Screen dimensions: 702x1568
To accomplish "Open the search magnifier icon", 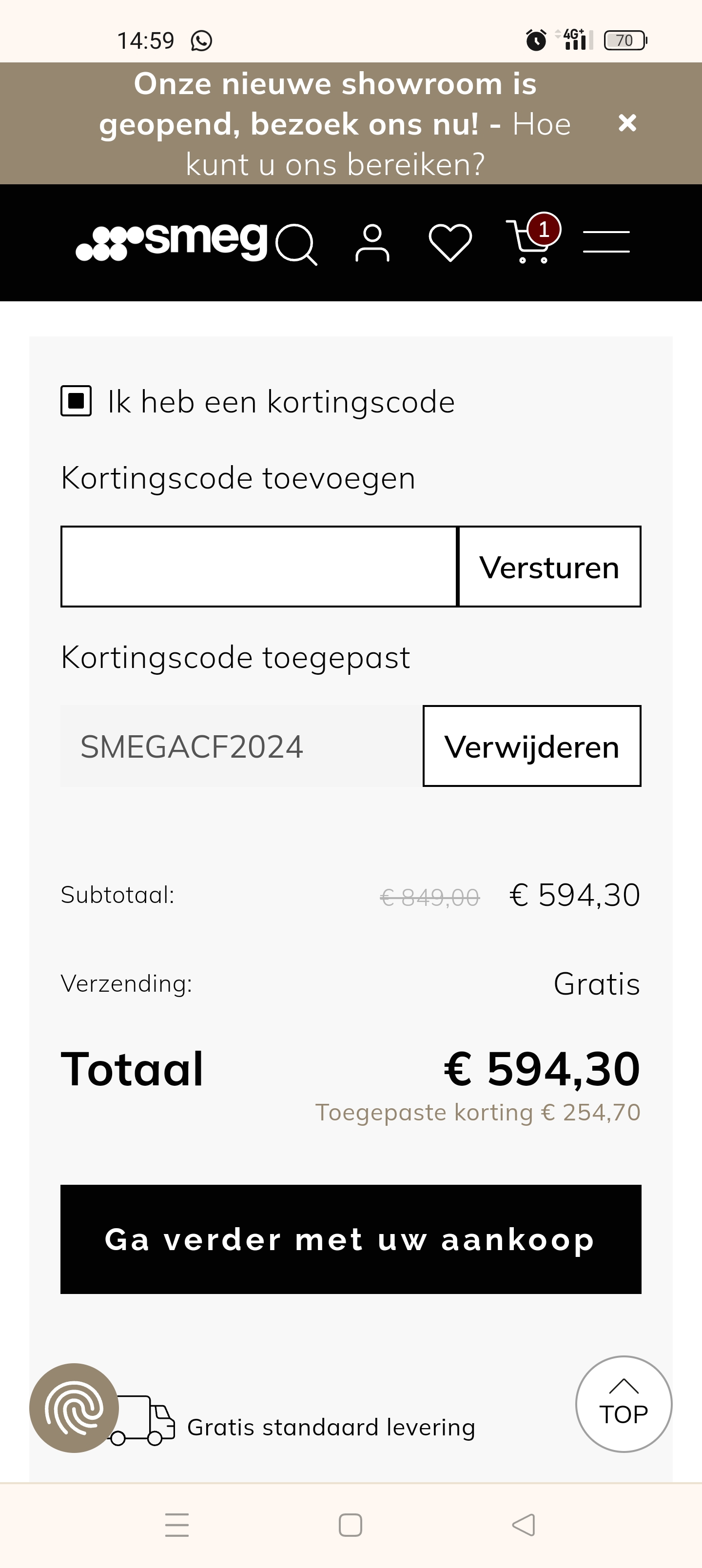I will 296,244.
